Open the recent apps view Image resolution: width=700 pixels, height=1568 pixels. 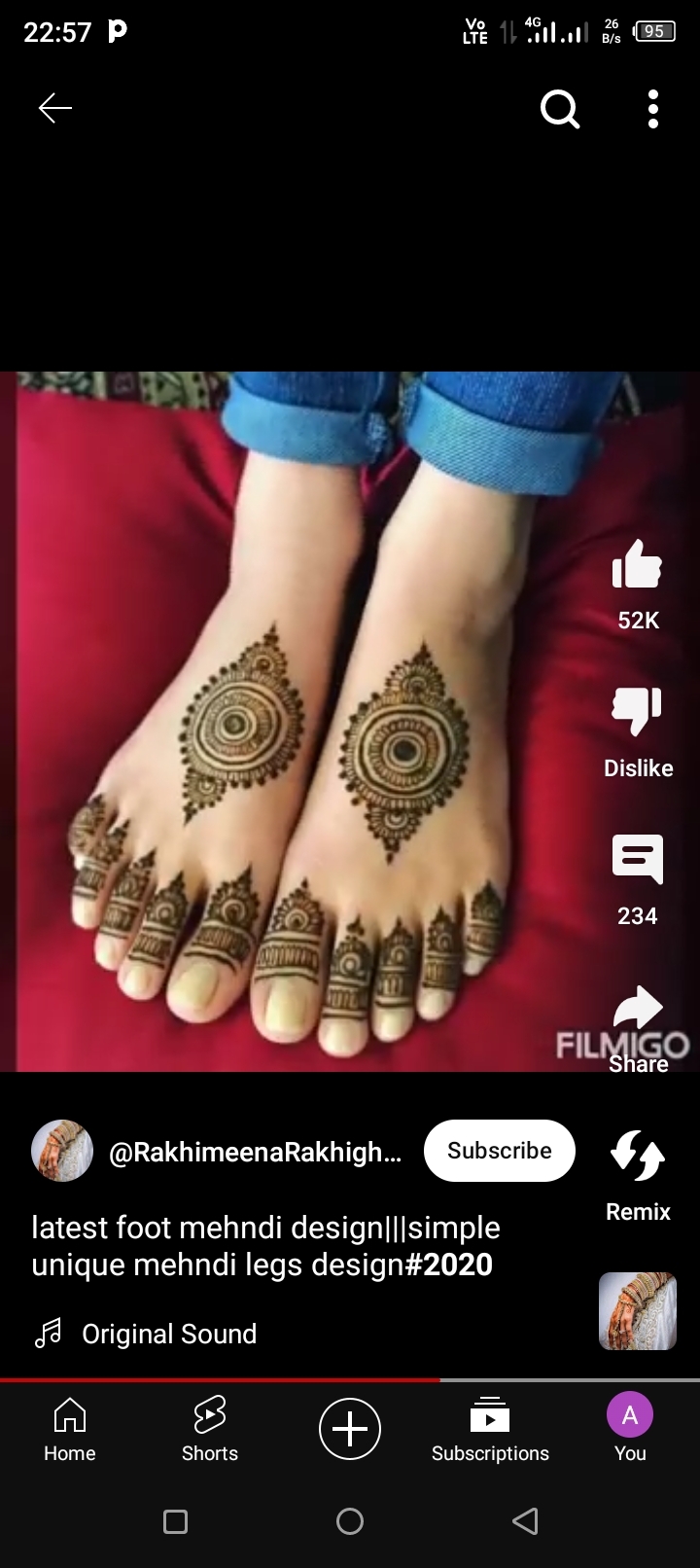coord(175,1521)
